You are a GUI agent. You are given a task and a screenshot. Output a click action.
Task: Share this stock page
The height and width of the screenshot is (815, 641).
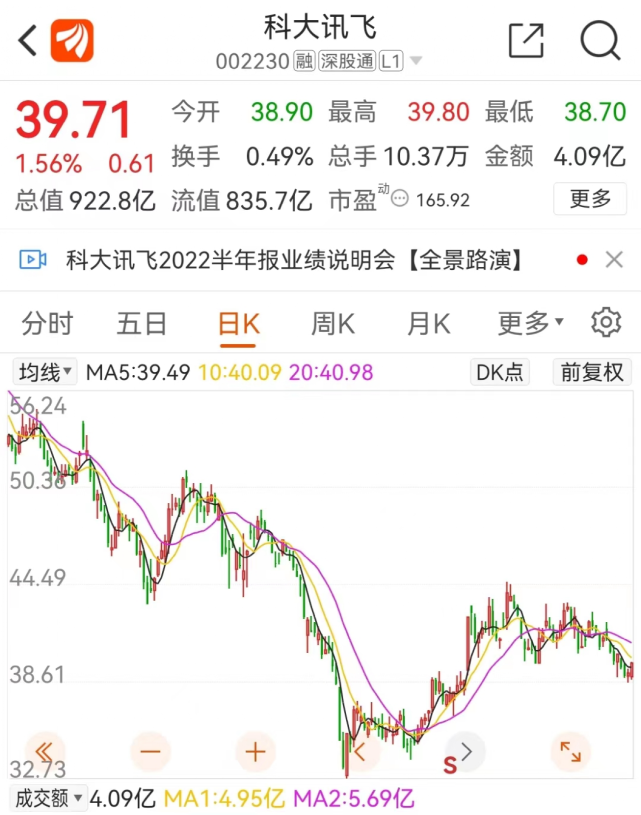pos(526,41)
